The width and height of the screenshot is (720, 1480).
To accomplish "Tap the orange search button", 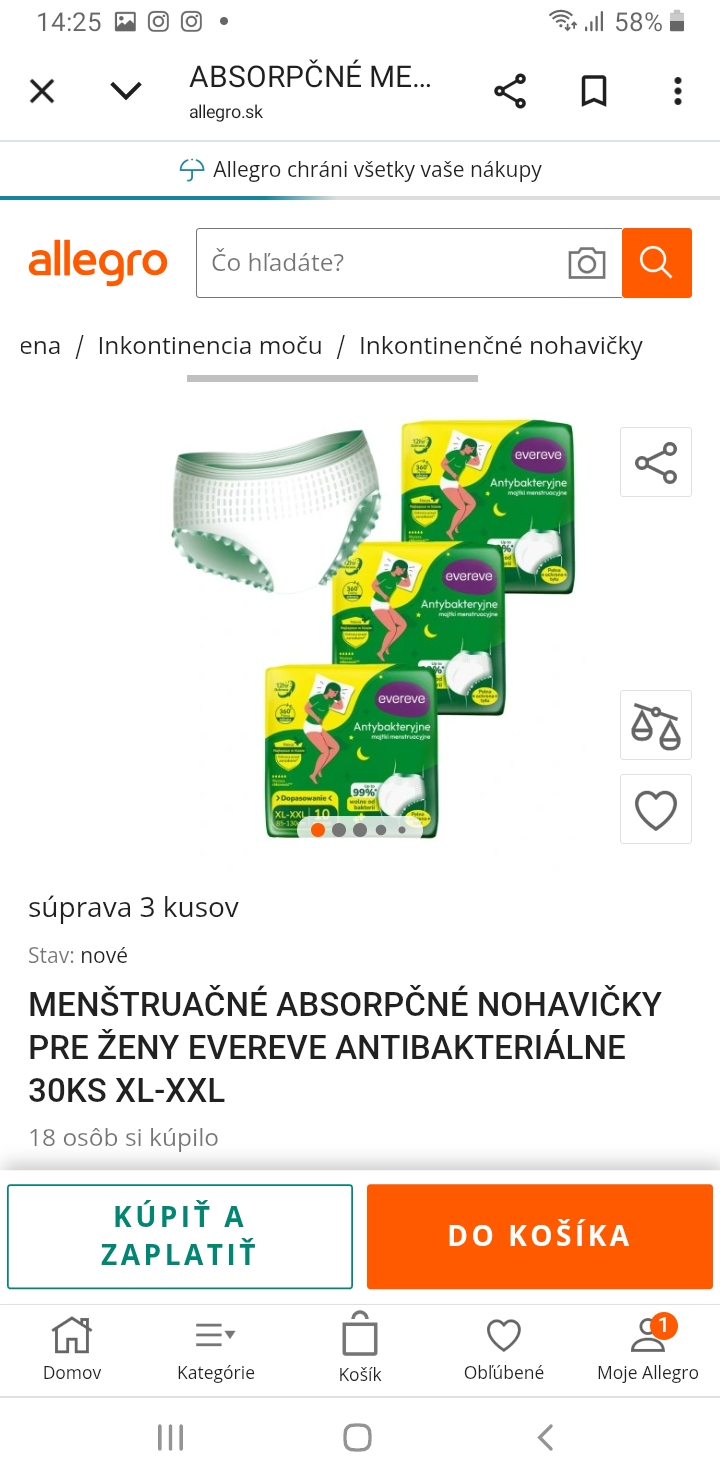I will 656,263.
